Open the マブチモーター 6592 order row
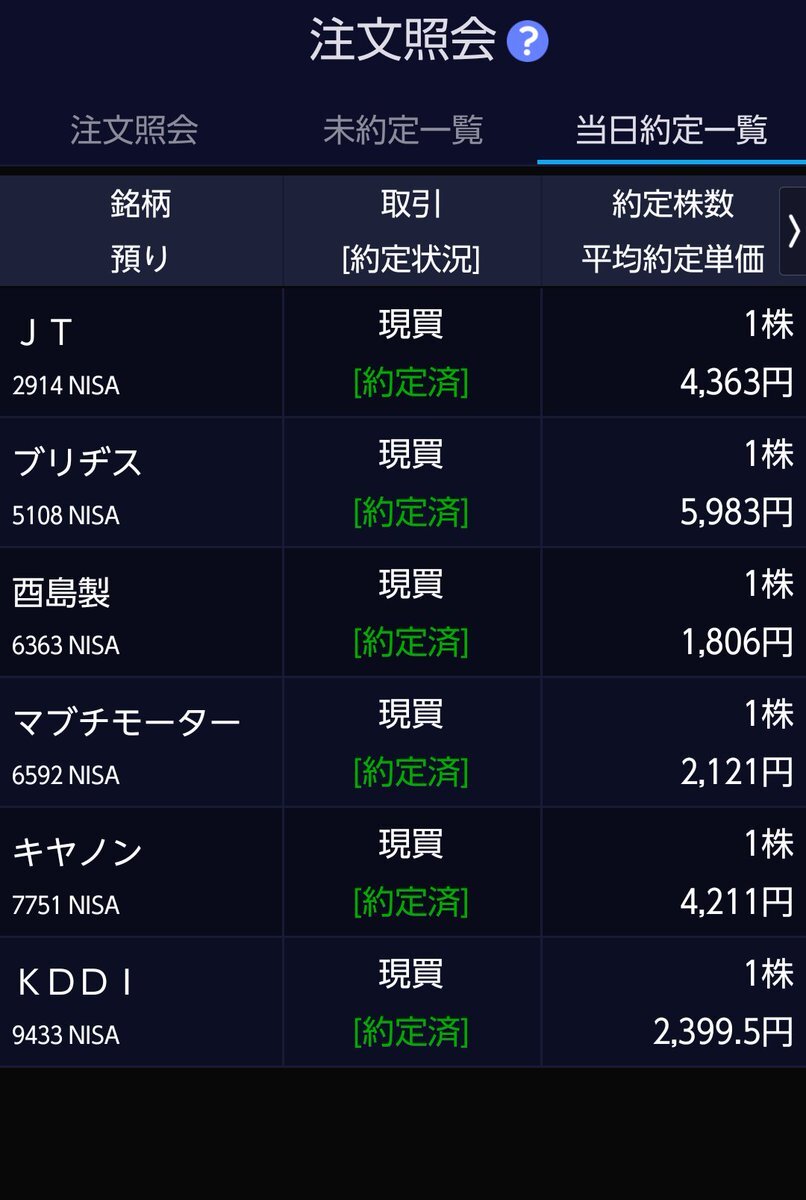The height and width of the screenshot is (1200, 806). point(403,742)
